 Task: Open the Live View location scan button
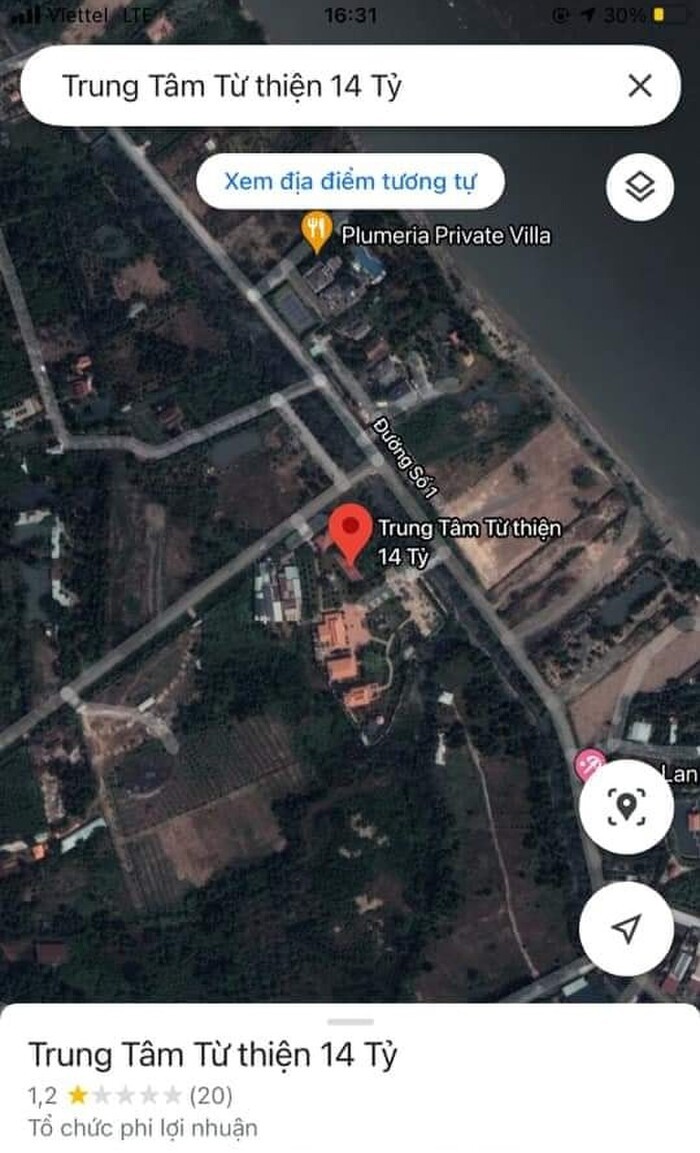(626, 807)
